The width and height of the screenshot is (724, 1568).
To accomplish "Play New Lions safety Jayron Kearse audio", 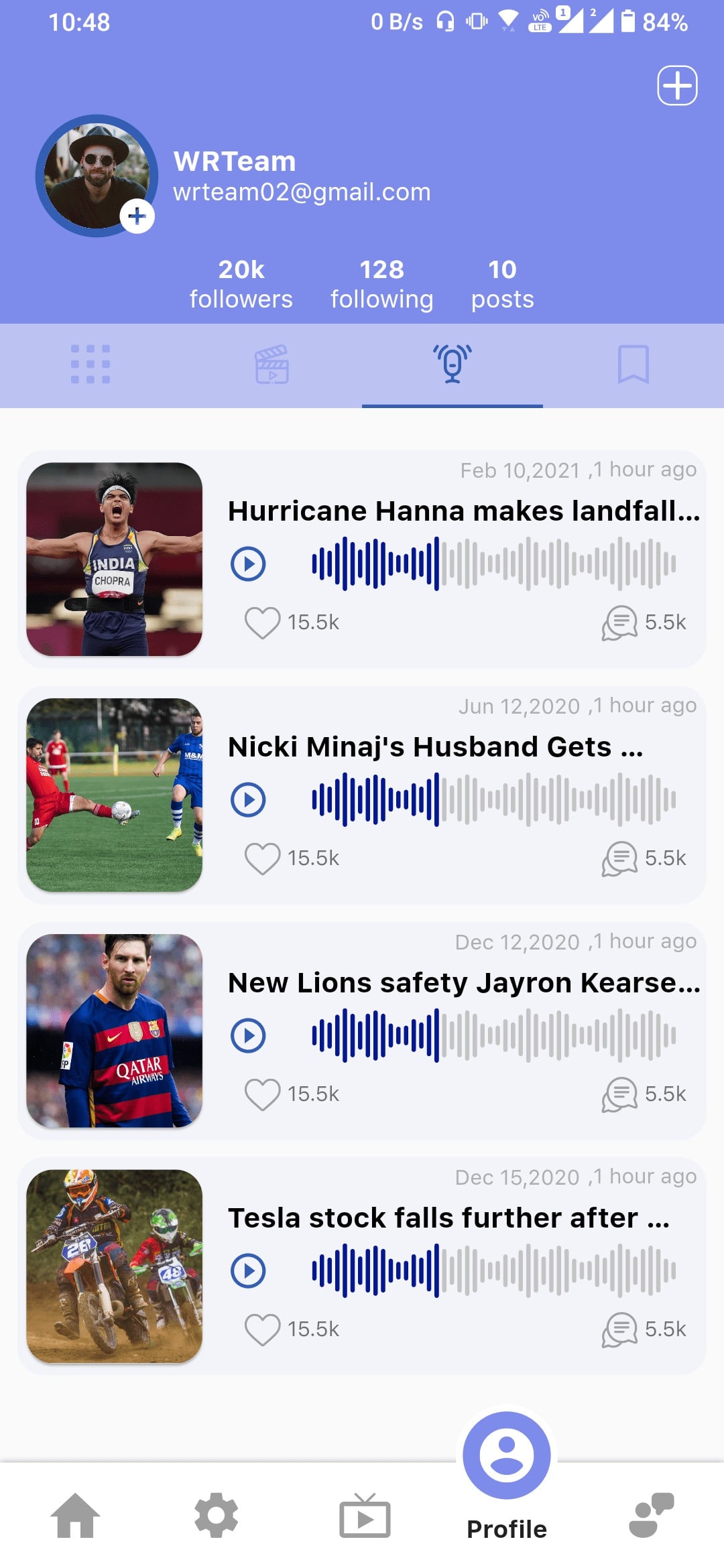I will (x=248, y=1035).
